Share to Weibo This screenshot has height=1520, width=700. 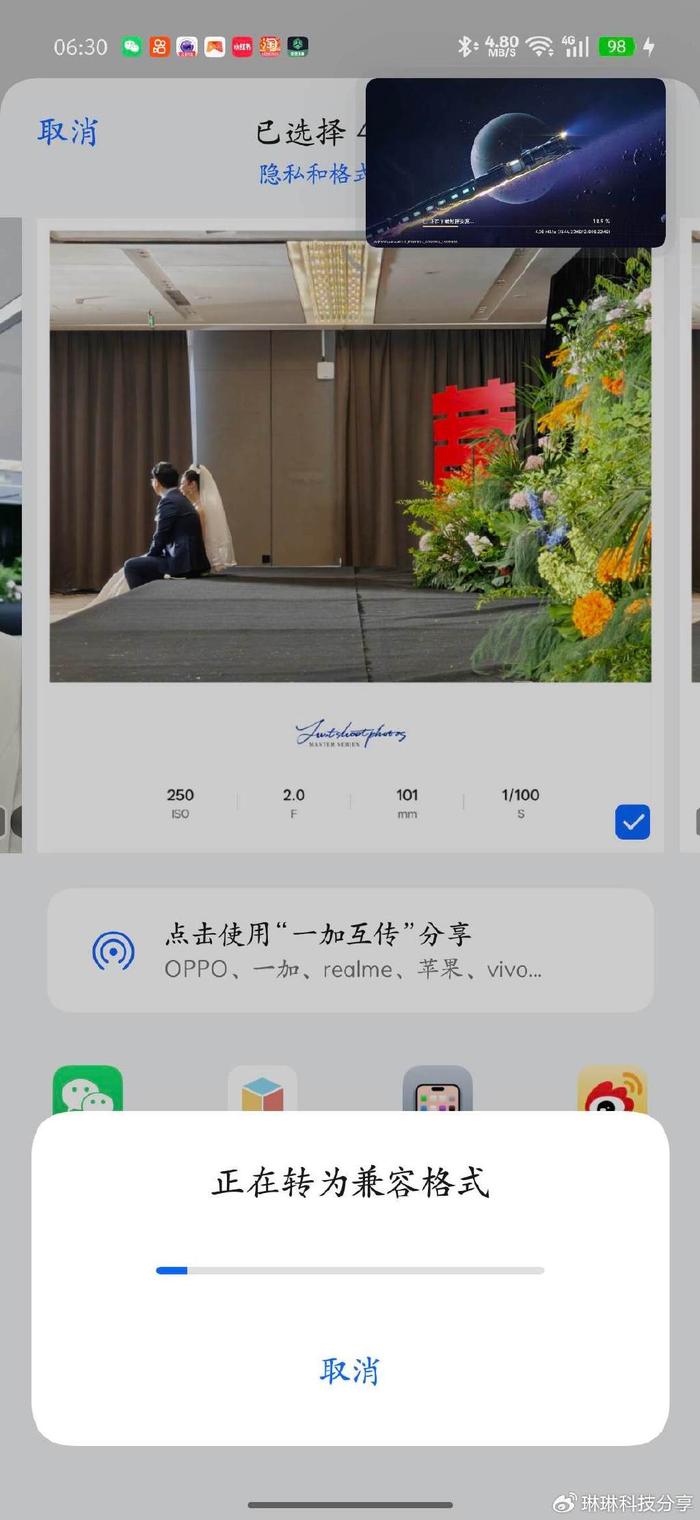(x=612, y=1090)
